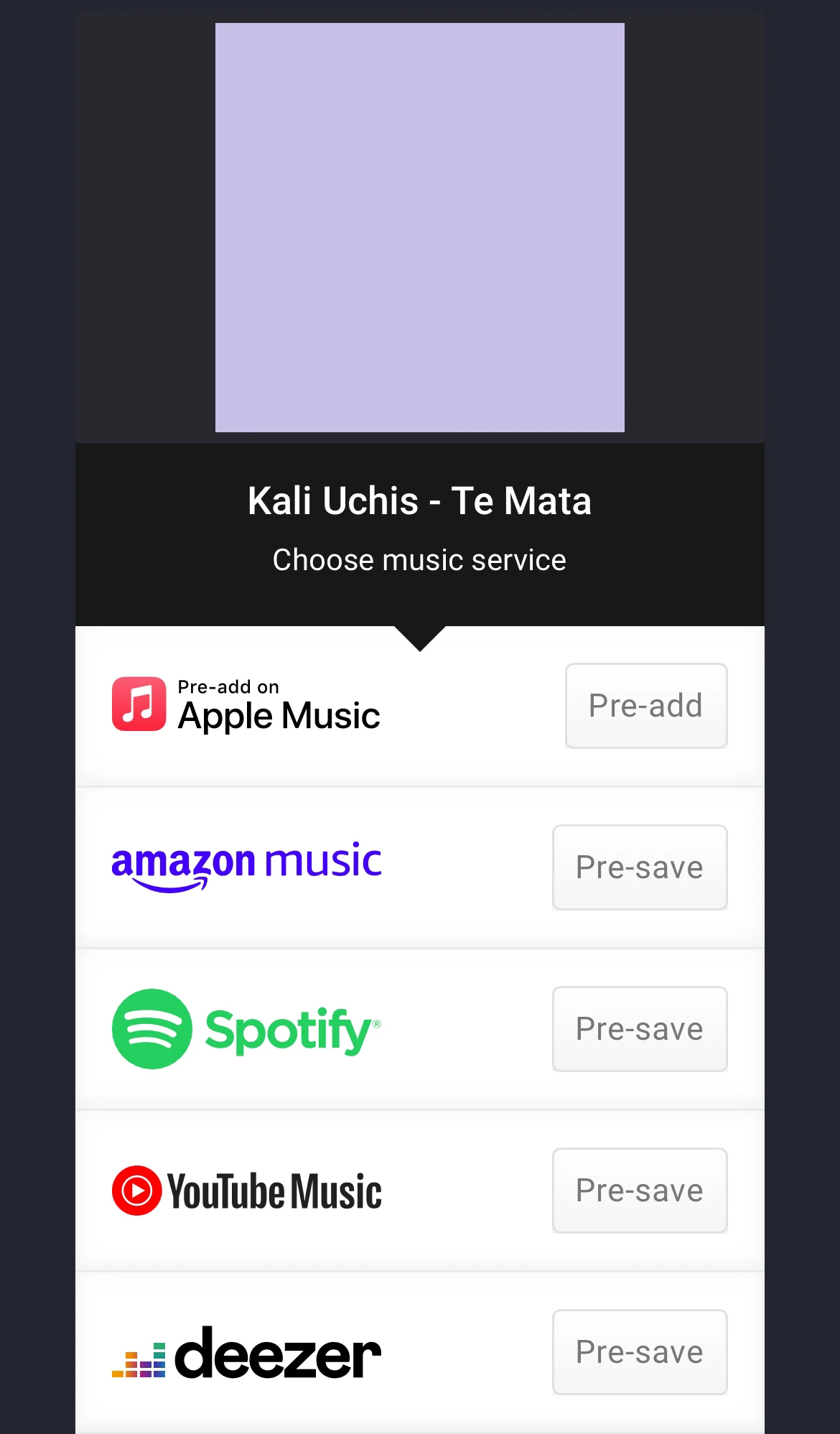Hit the Deezer Pre-save button

639,1352
